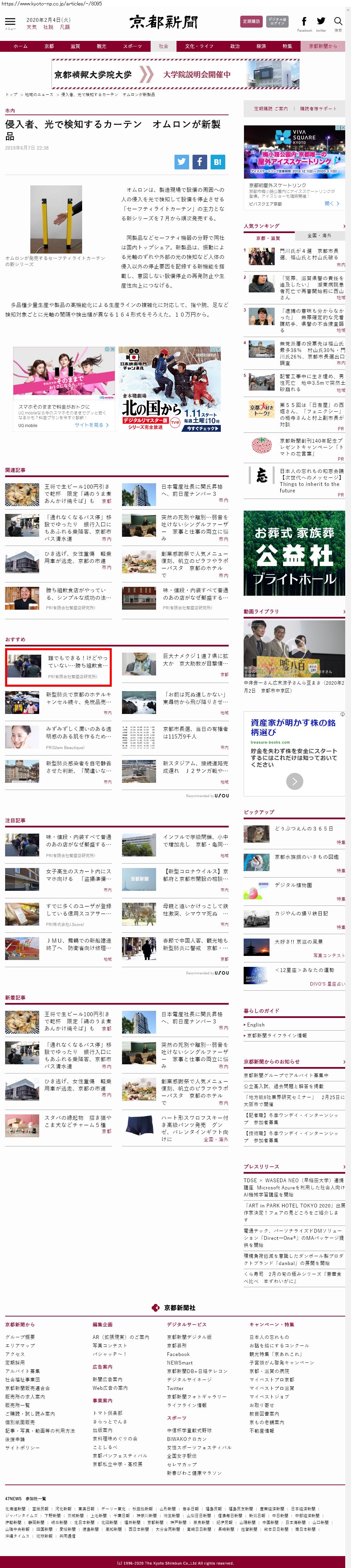Open the 京都精華大学大学院 banner ad
This screenshot has width=351, height=1568.
[175, 74]
